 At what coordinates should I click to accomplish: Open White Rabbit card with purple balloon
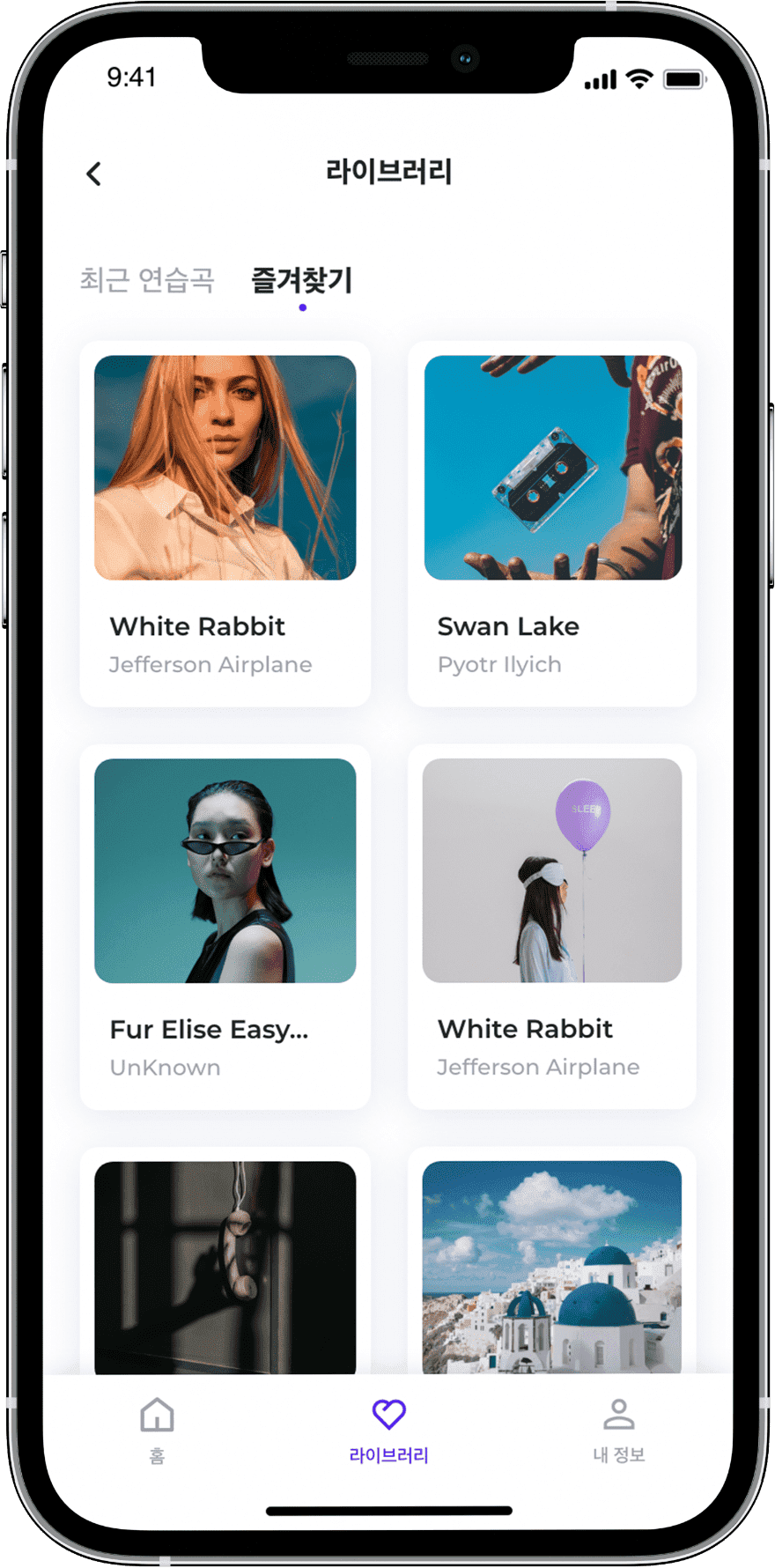(552, 927)
